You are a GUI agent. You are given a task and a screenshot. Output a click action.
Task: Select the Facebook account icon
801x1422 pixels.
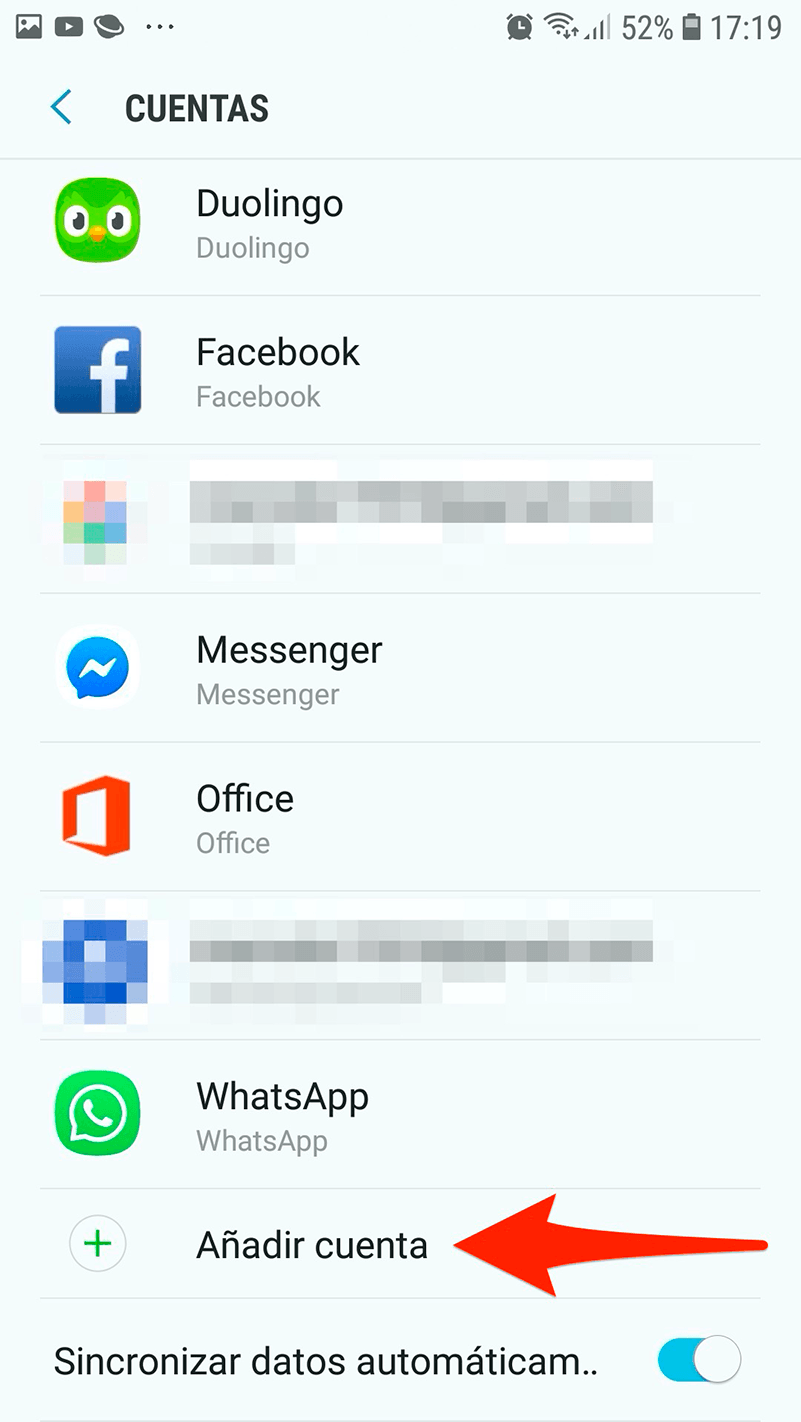click(97, 369)
